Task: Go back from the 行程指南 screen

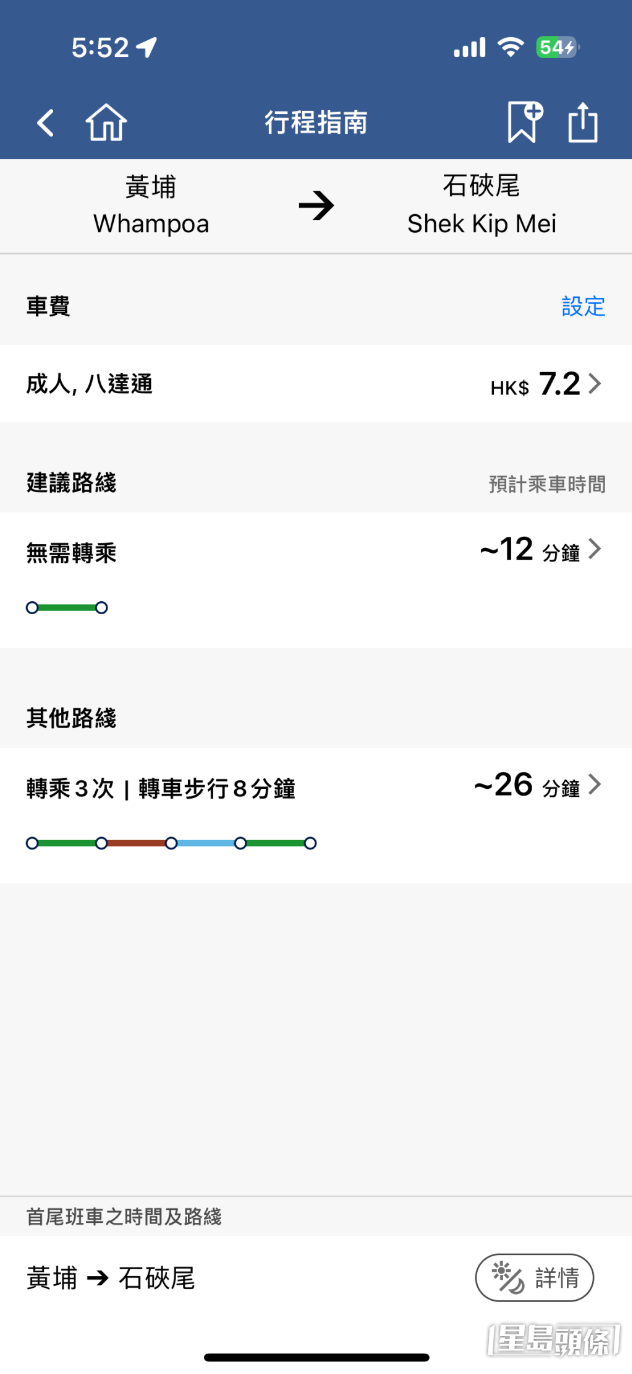Action: click(x=45, y=123)
